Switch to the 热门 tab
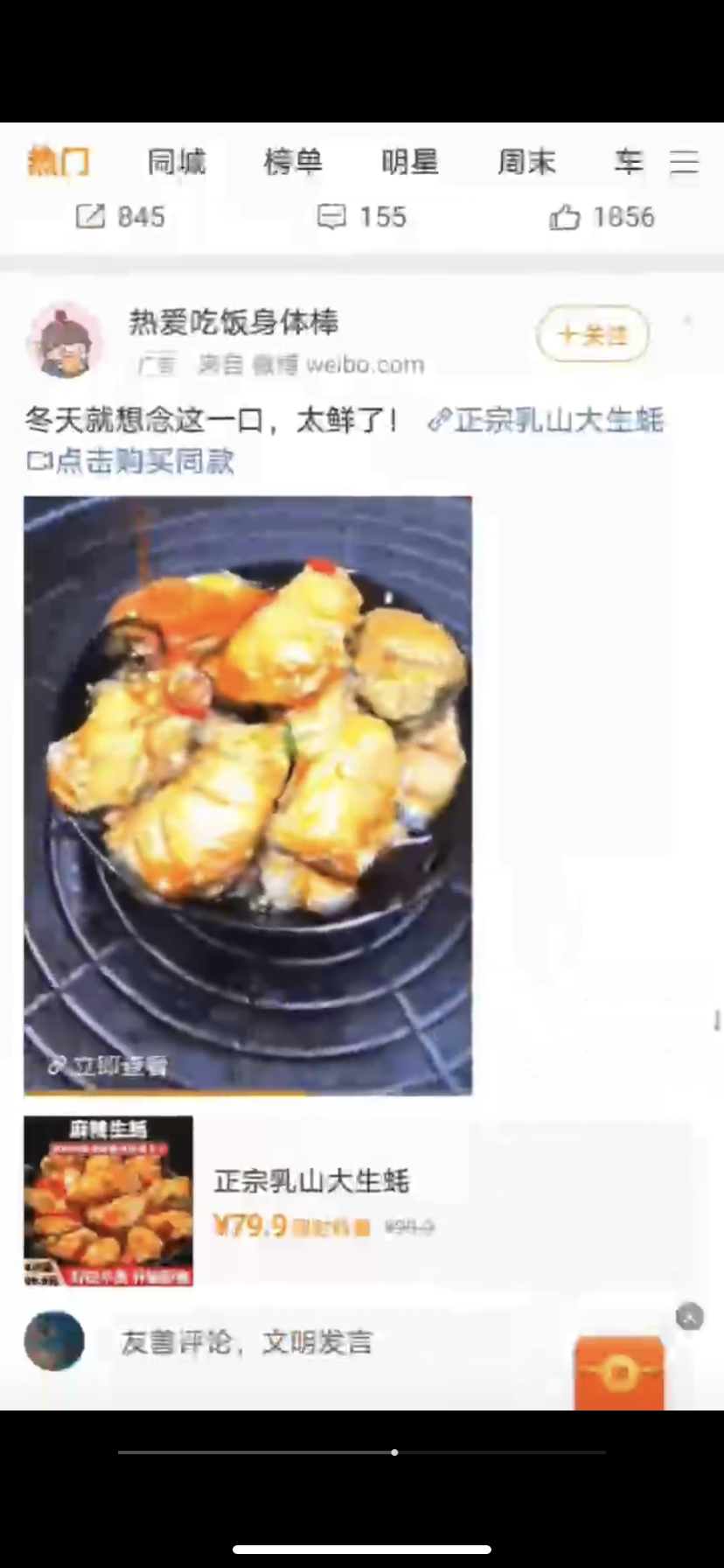Screen dimensions: 724x1568 [x=59, y=162]
